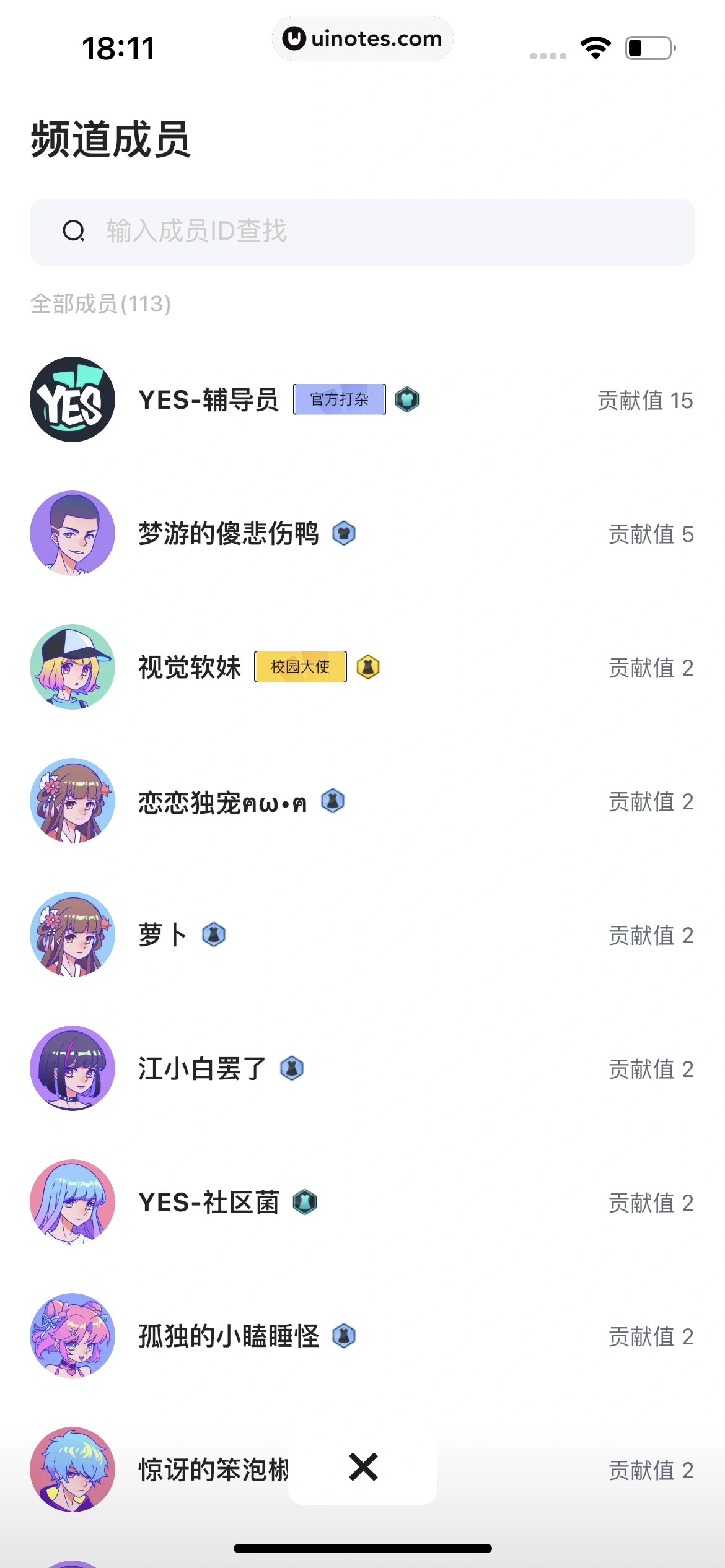725x1568 pixels.
Task: Click the 官方打杂 tag
Action: click(x=340, y=399)
